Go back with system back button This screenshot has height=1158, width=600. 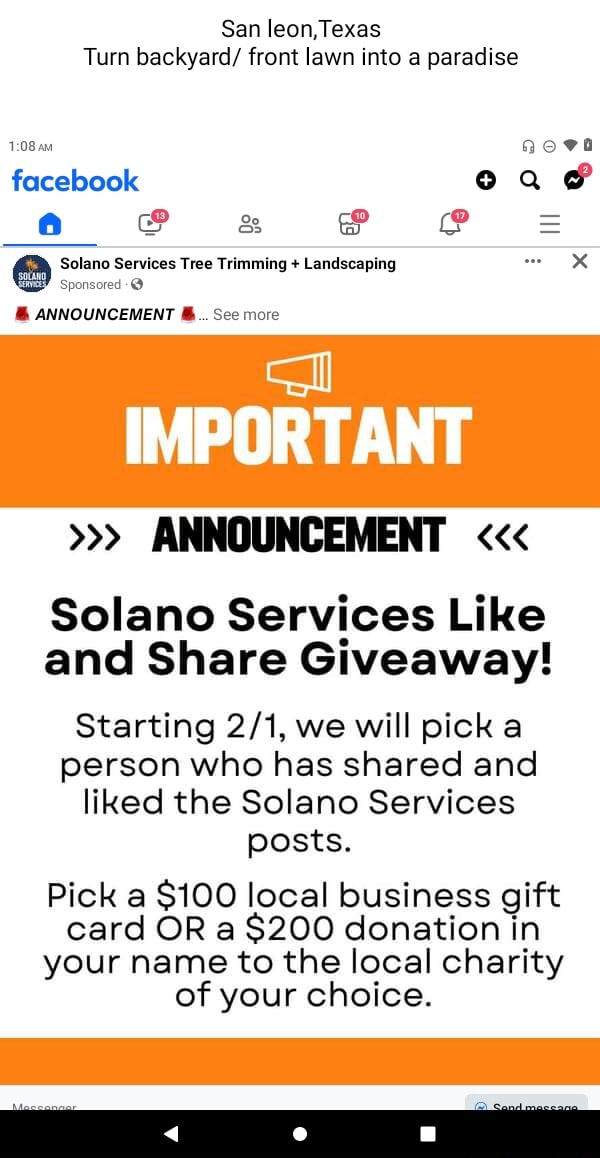171,1134
